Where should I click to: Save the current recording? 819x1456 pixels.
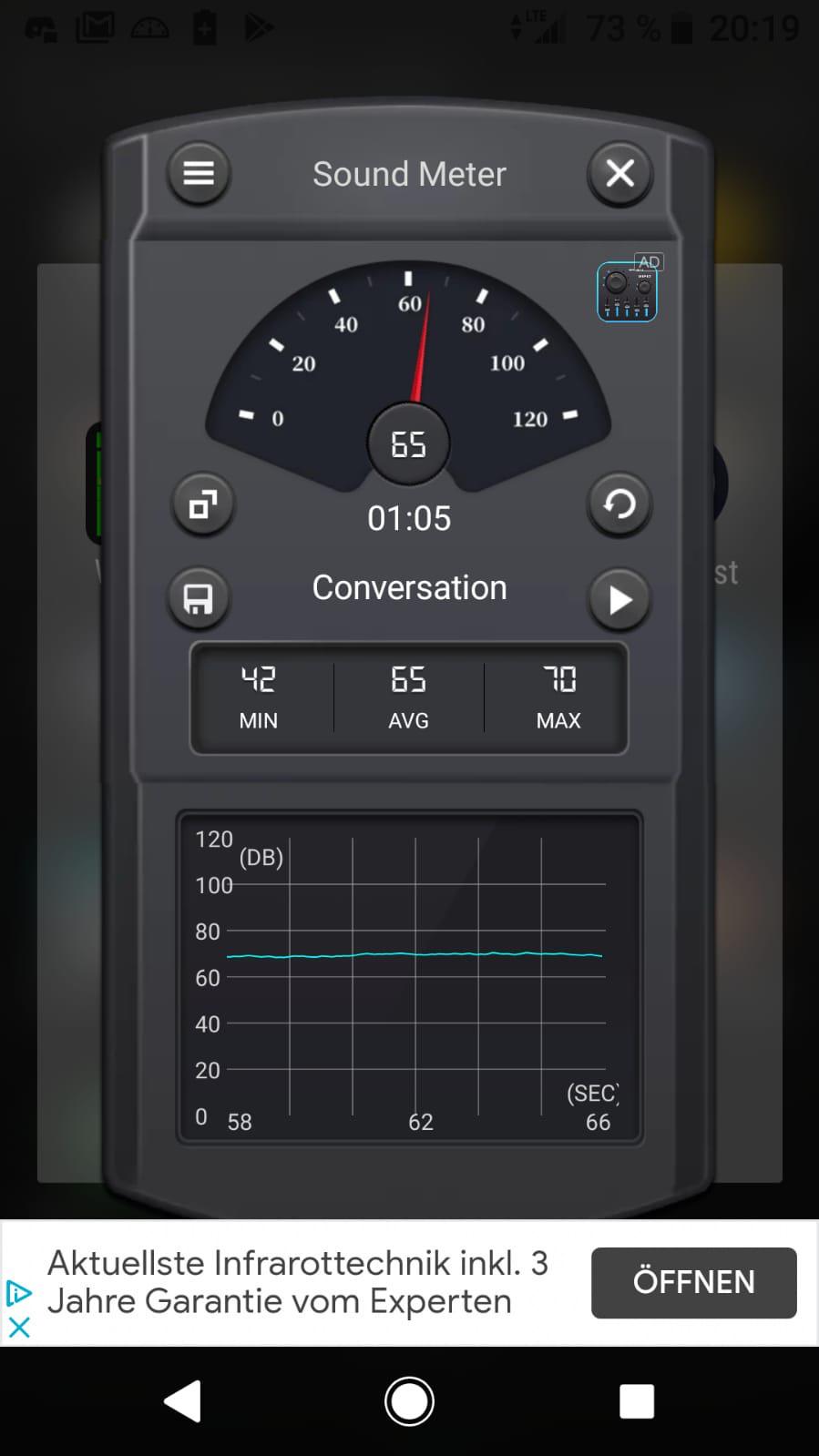click(199, 599)
